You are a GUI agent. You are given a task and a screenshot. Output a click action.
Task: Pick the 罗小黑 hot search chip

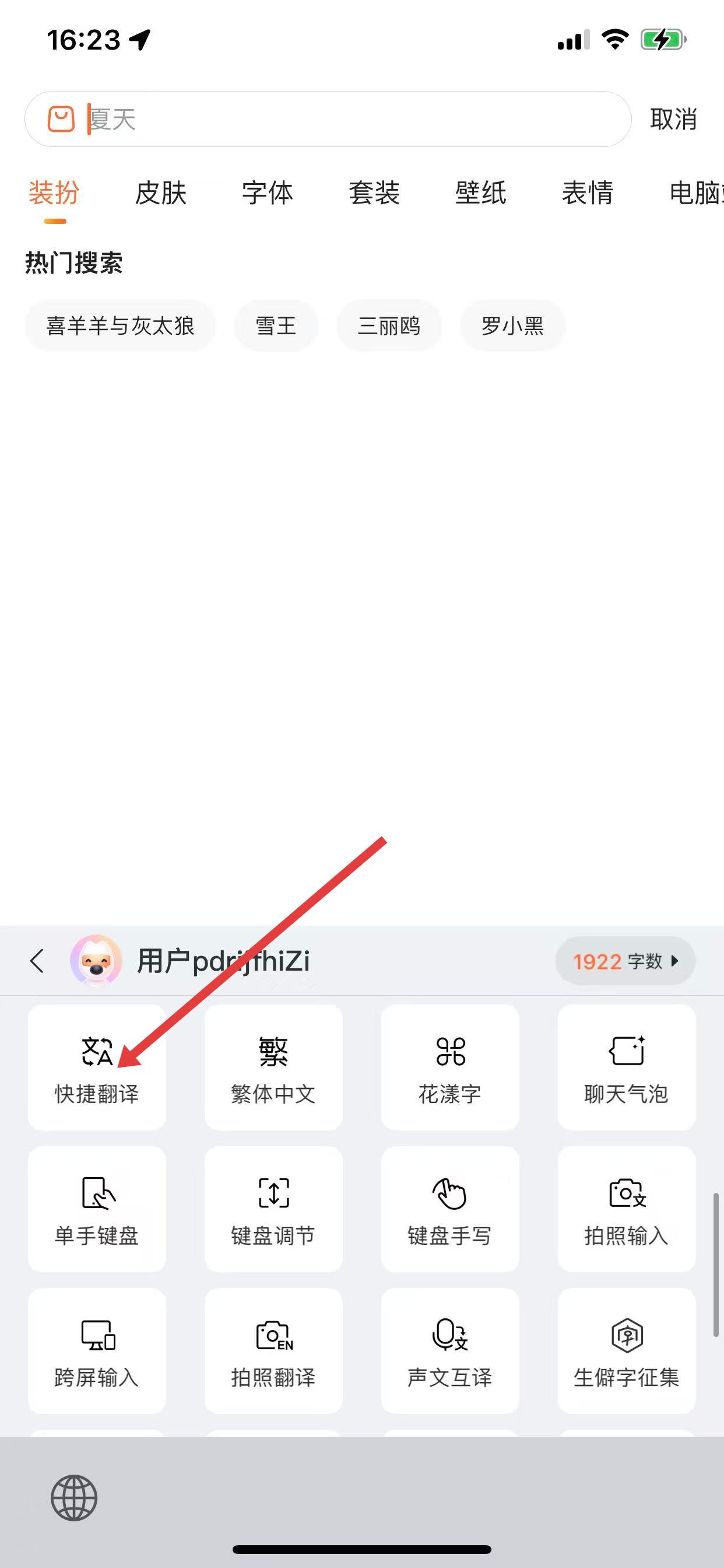coord(512,325)
